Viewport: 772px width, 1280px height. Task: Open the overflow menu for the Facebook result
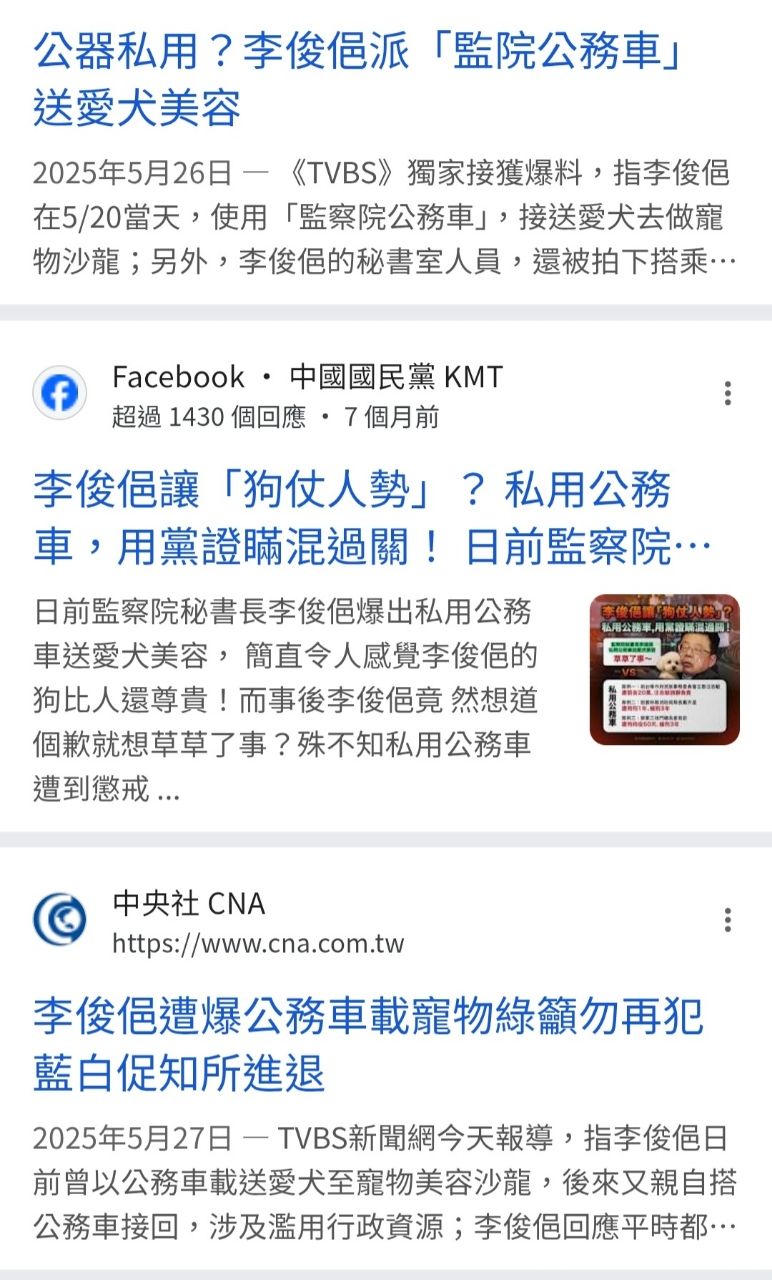727,393
